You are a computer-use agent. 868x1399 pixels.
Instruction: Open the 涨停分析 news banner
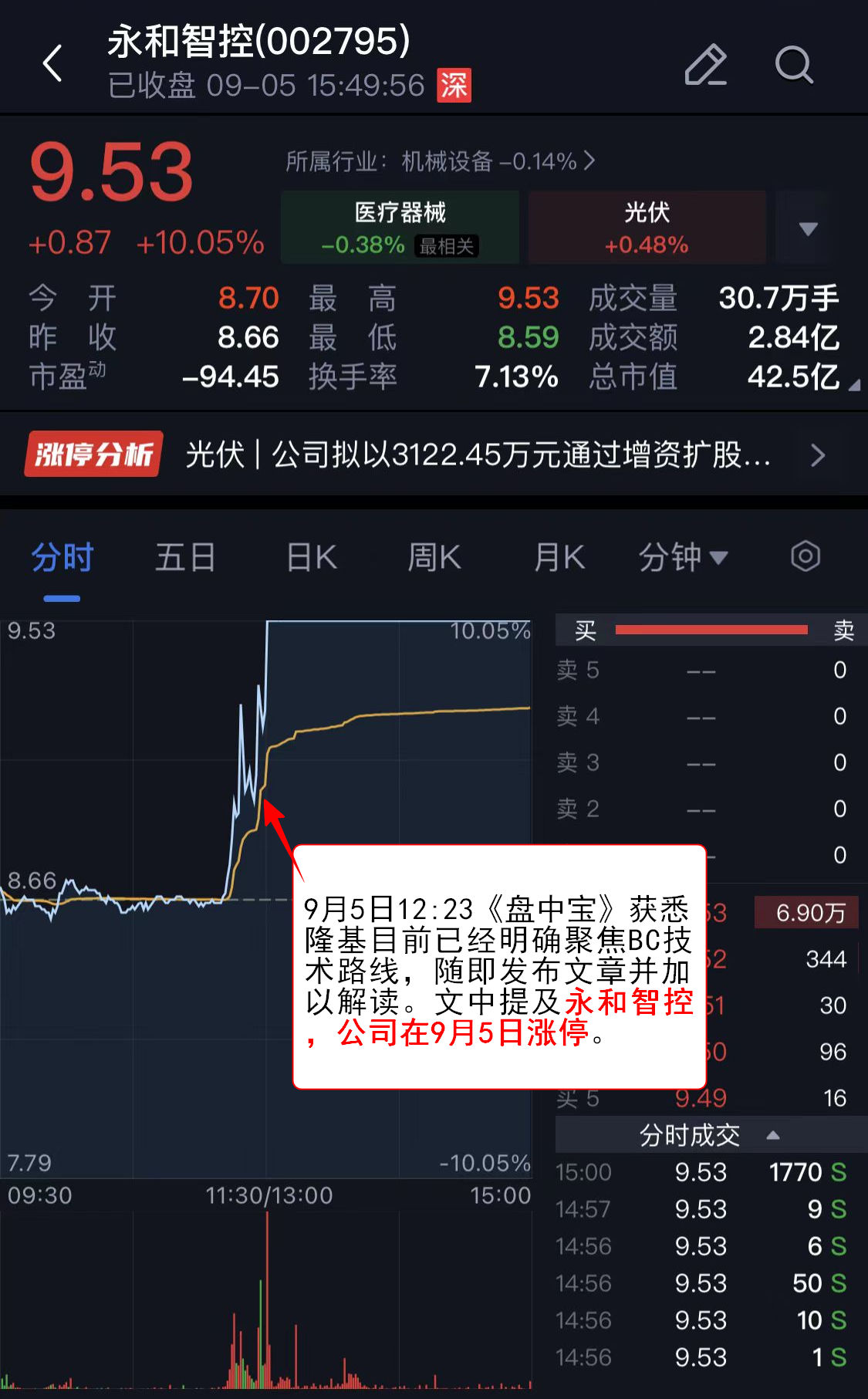point(432,455)
